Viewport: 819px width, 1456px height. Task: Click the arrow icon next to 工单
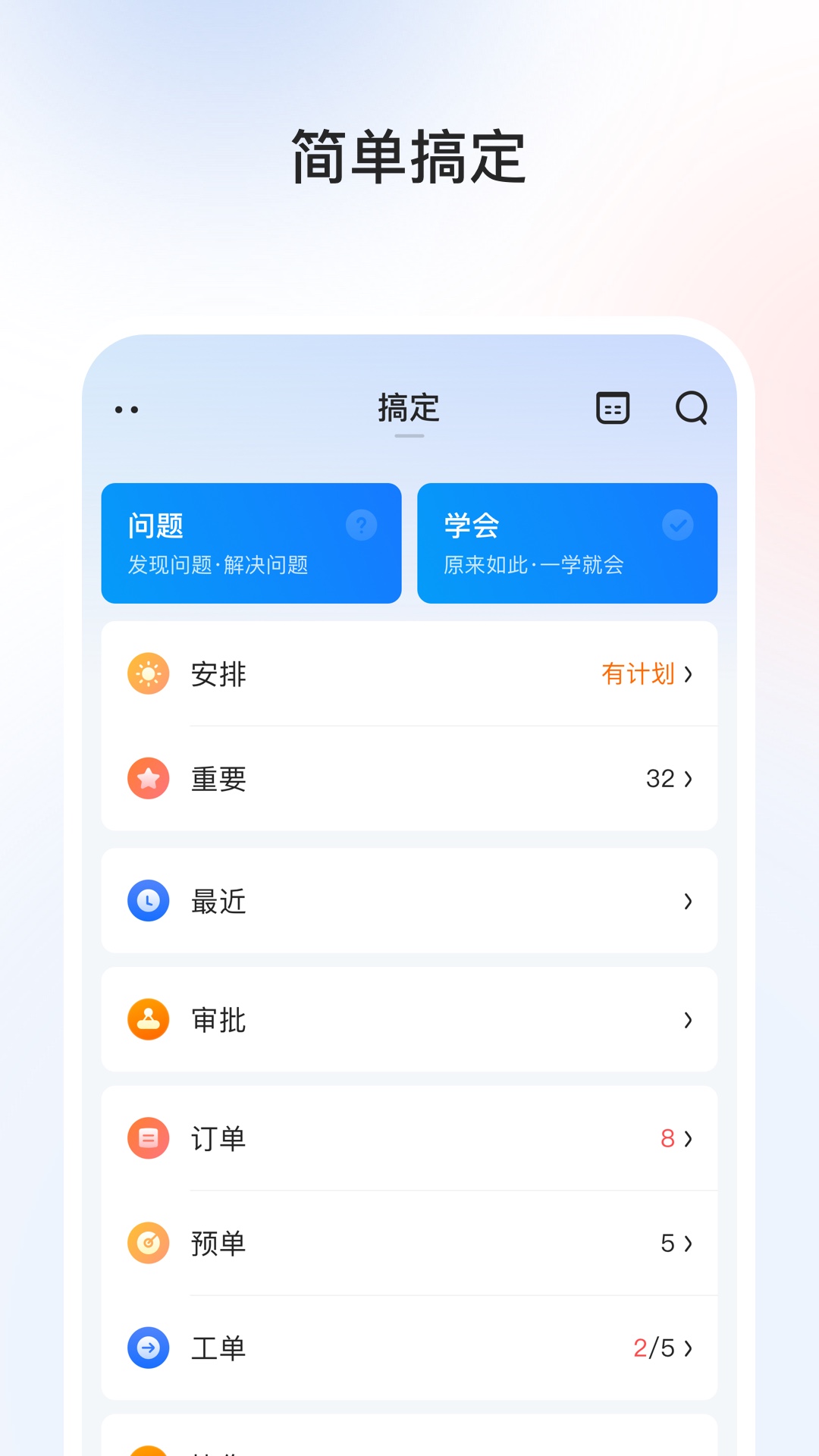pos(149,1348)
